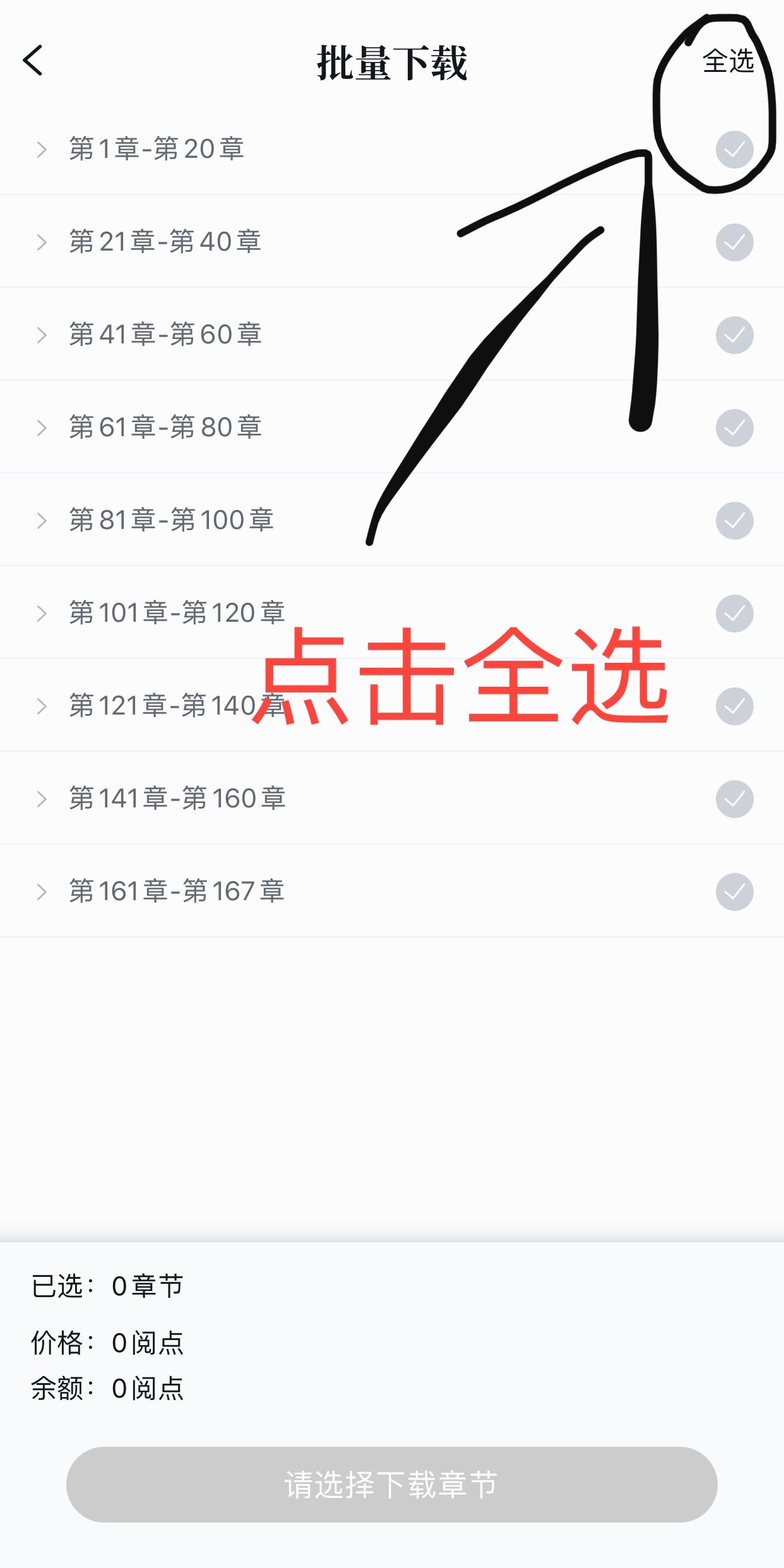Select the 第1章-第20章 checkbox
Viewport: 784px width, 1568px height.
(734, 150)
